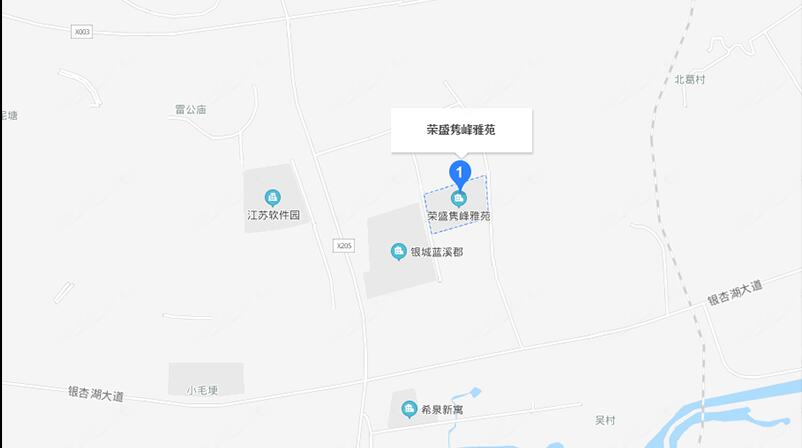Tap the blue location marker numbered 1

459,173
